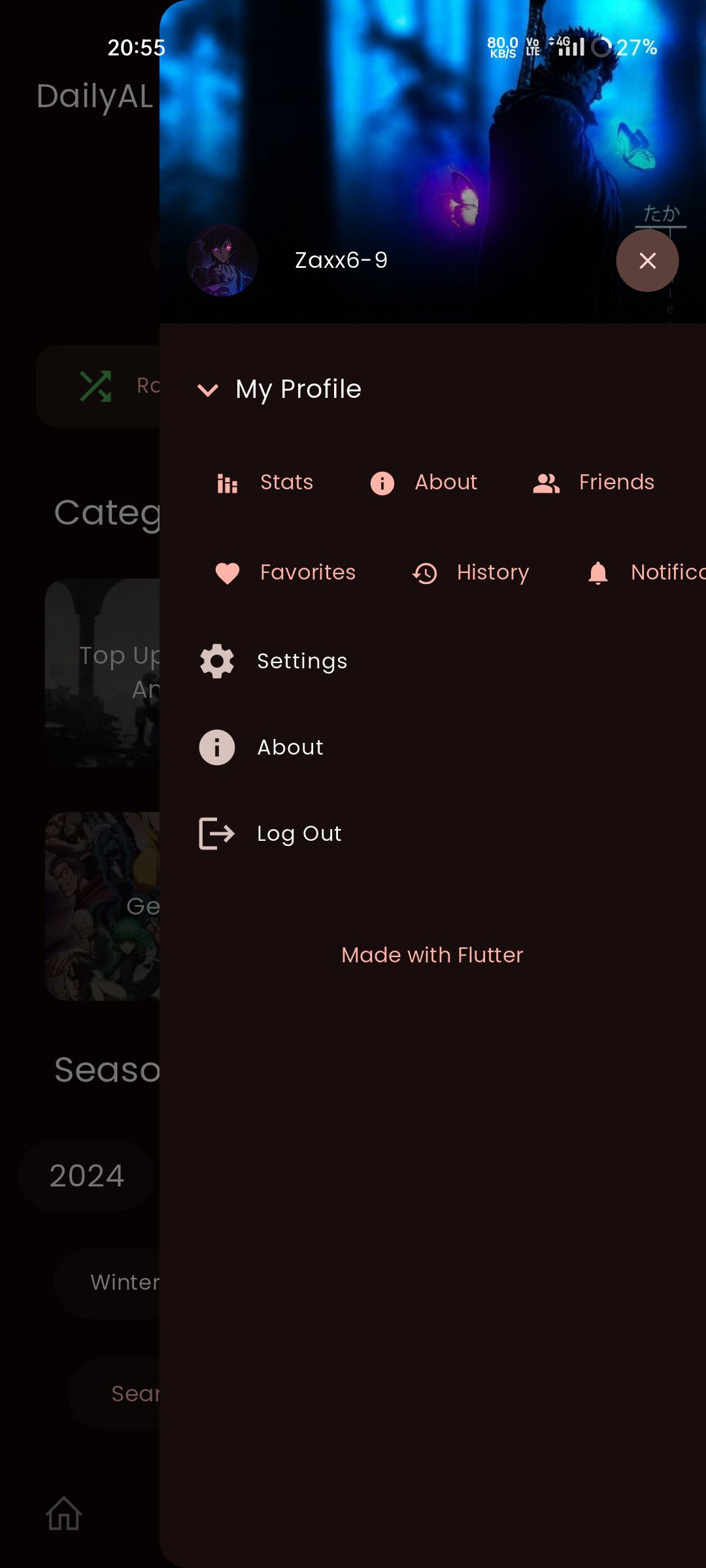Tap the Zaxx6-9 profile avatar

pyautogui.click(x=222, y=261)
